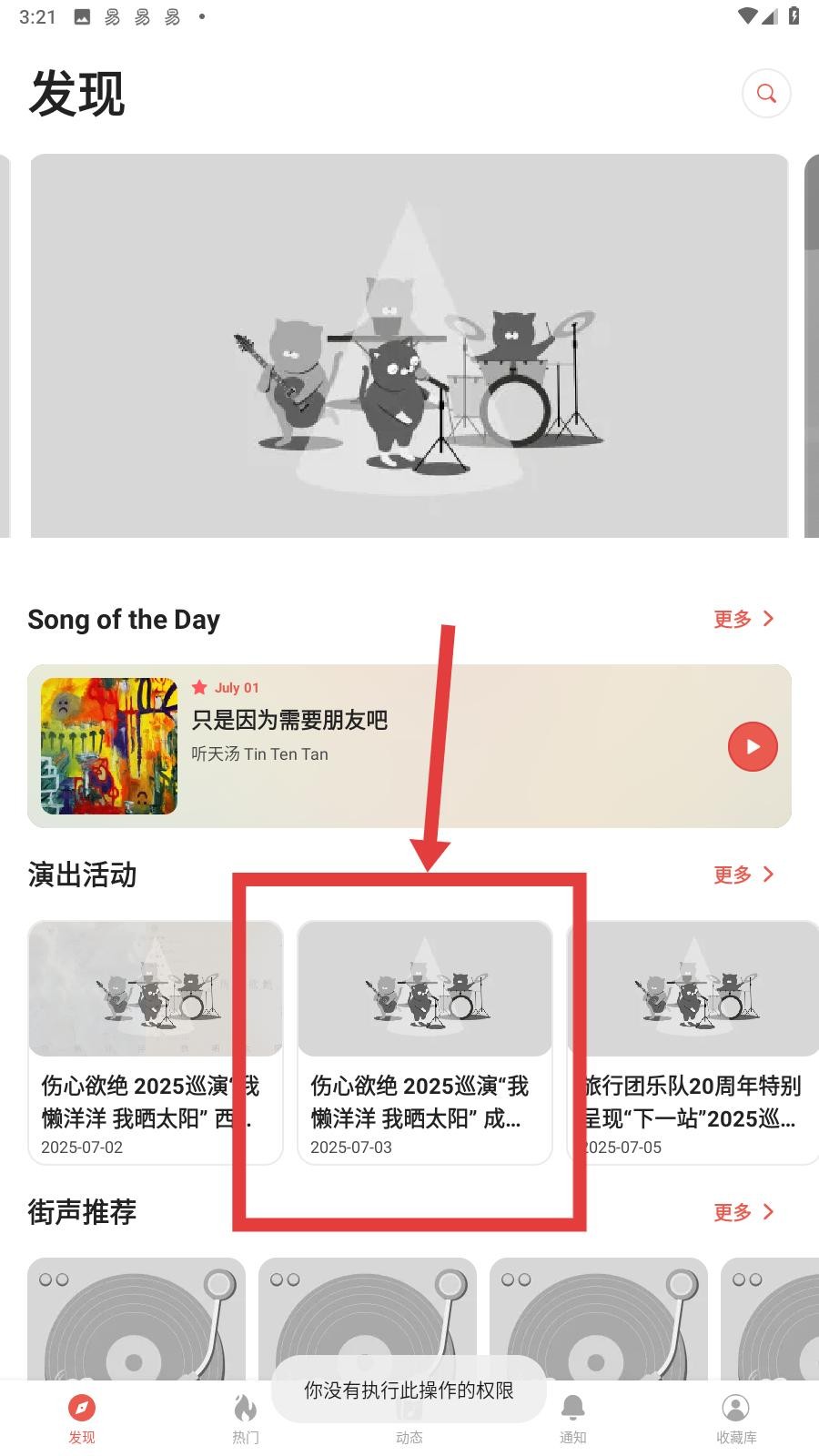See more 街声推荐 recommendations
This screenshot has width=819, height=1456.
tap(743, 1212)
